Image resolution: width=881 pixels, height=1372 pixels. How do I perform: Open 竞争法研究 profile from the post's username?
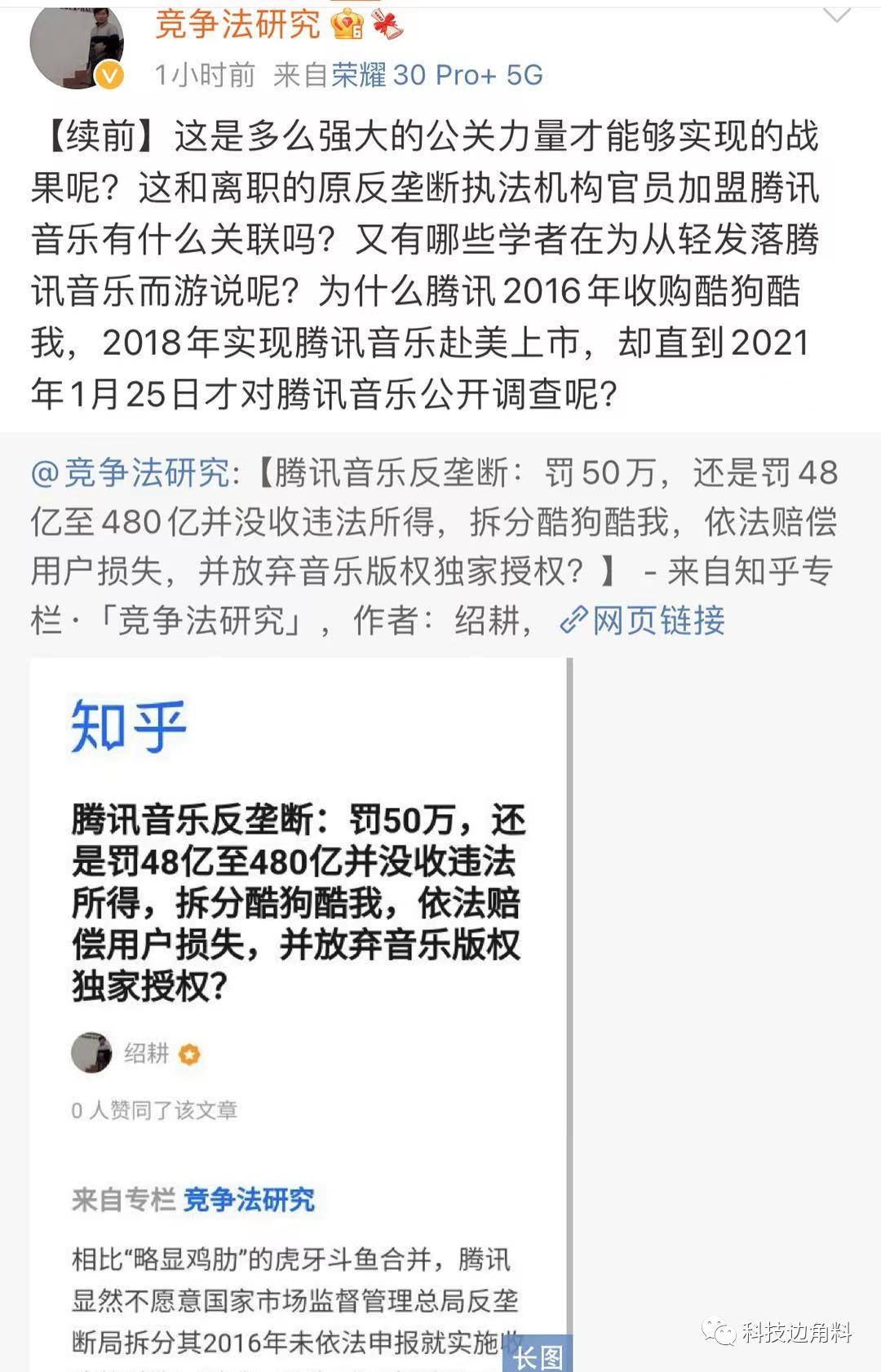[237, 24]
